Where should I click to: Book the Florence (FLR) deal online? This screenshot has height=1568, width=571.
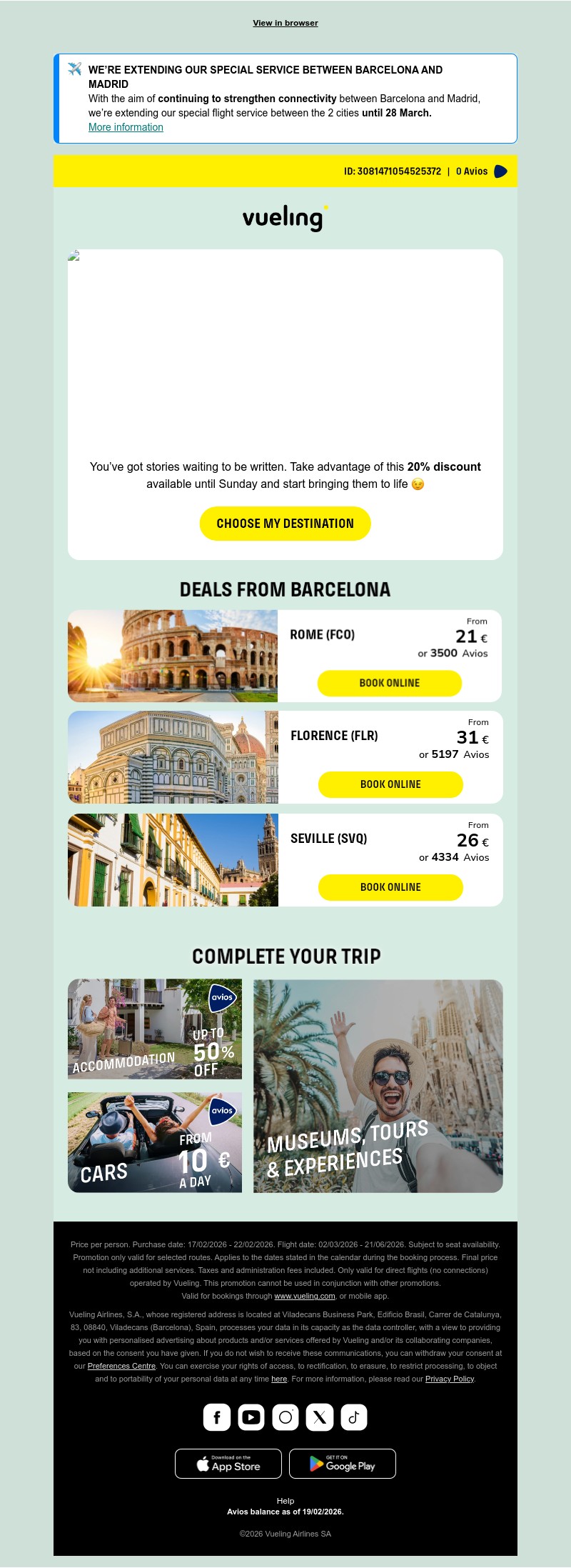(390, 784)
